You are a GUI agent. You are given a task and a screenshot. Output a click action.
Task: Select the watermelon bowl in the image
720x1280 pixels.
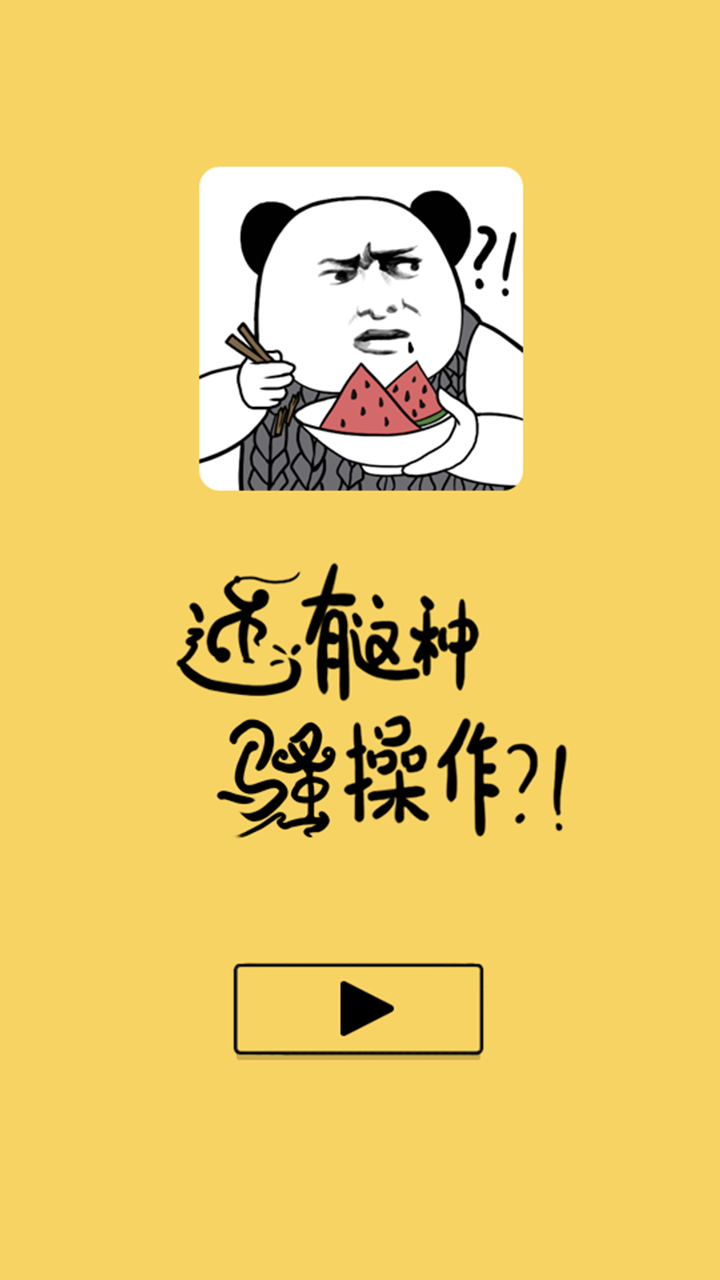(x=380, y=410)
